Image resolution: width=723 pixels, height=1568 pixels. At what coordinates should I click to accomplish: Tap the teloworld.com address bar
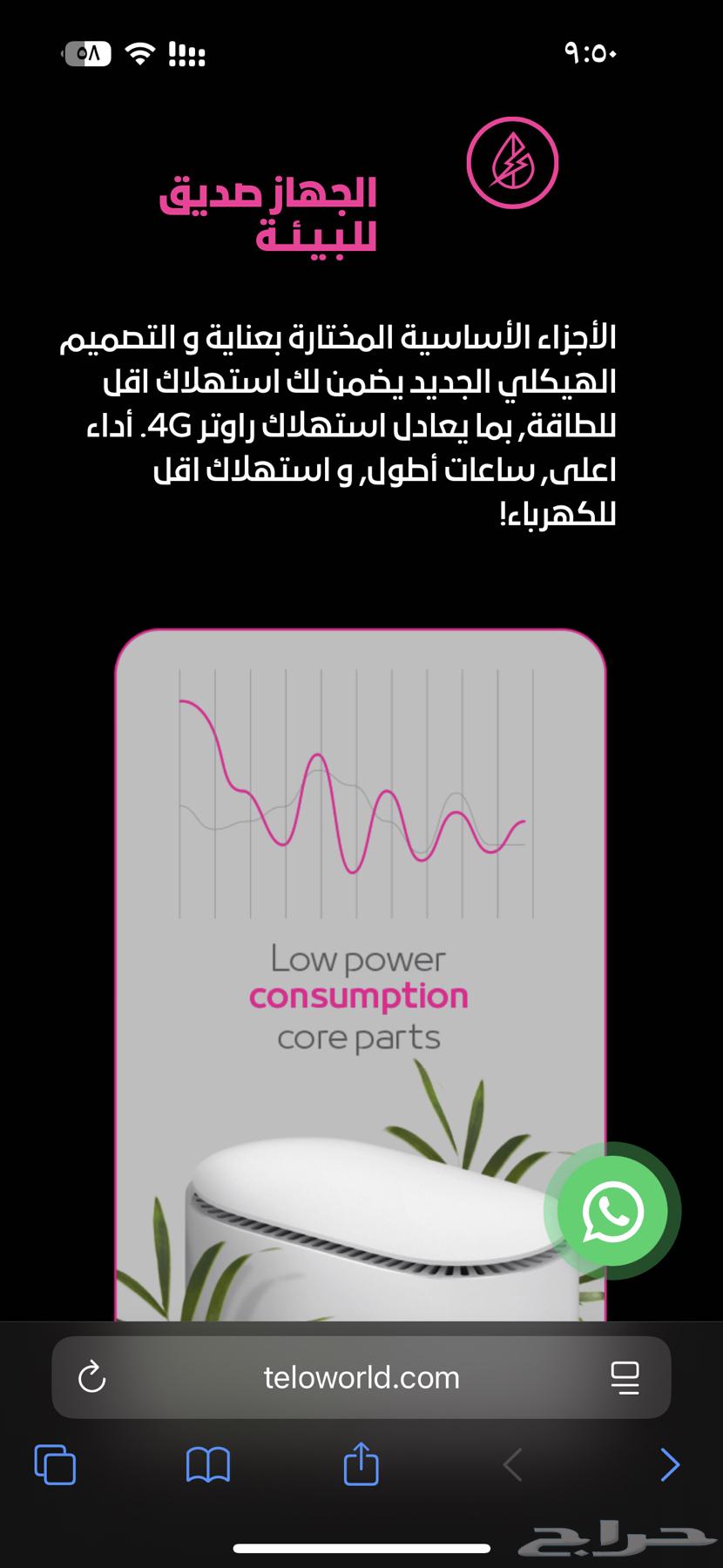click(361, 1377)
